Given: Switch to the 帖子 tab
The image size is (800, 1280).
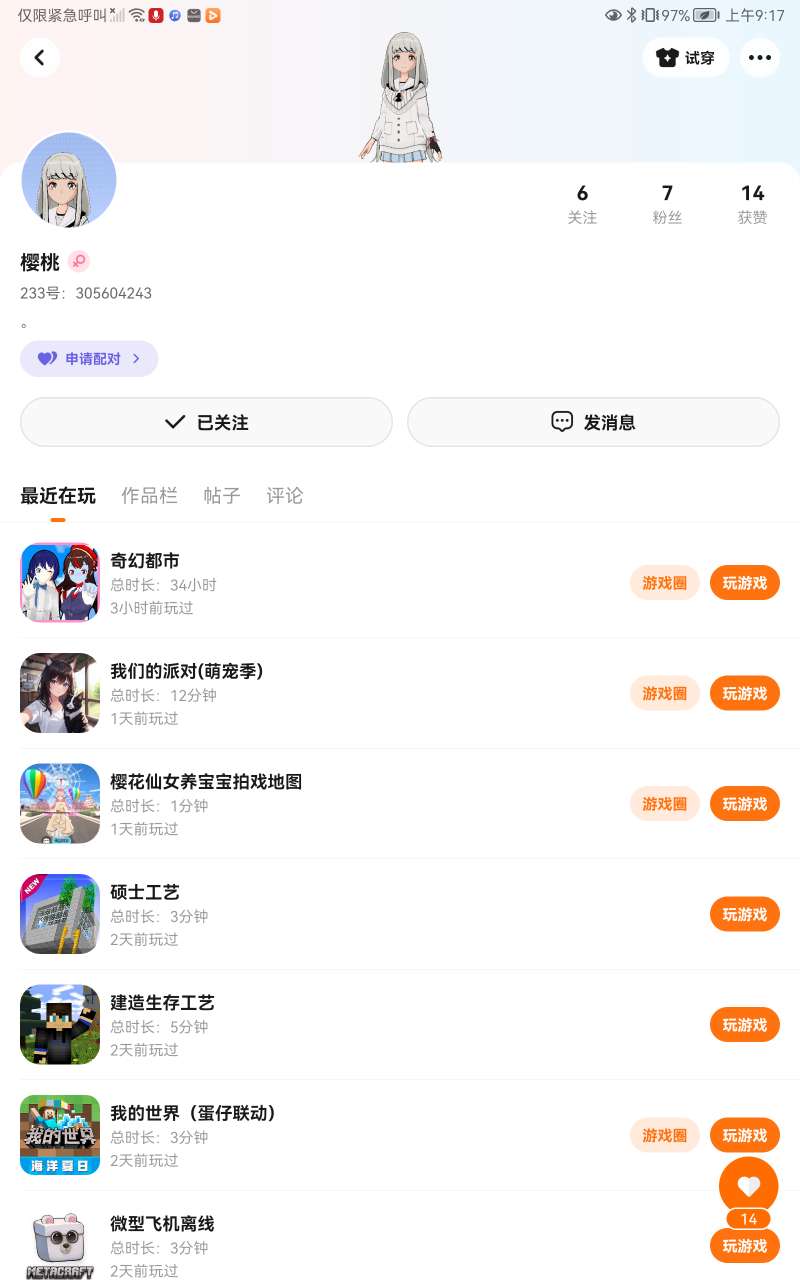Looking at the screenshot, I should click(222, 495).
